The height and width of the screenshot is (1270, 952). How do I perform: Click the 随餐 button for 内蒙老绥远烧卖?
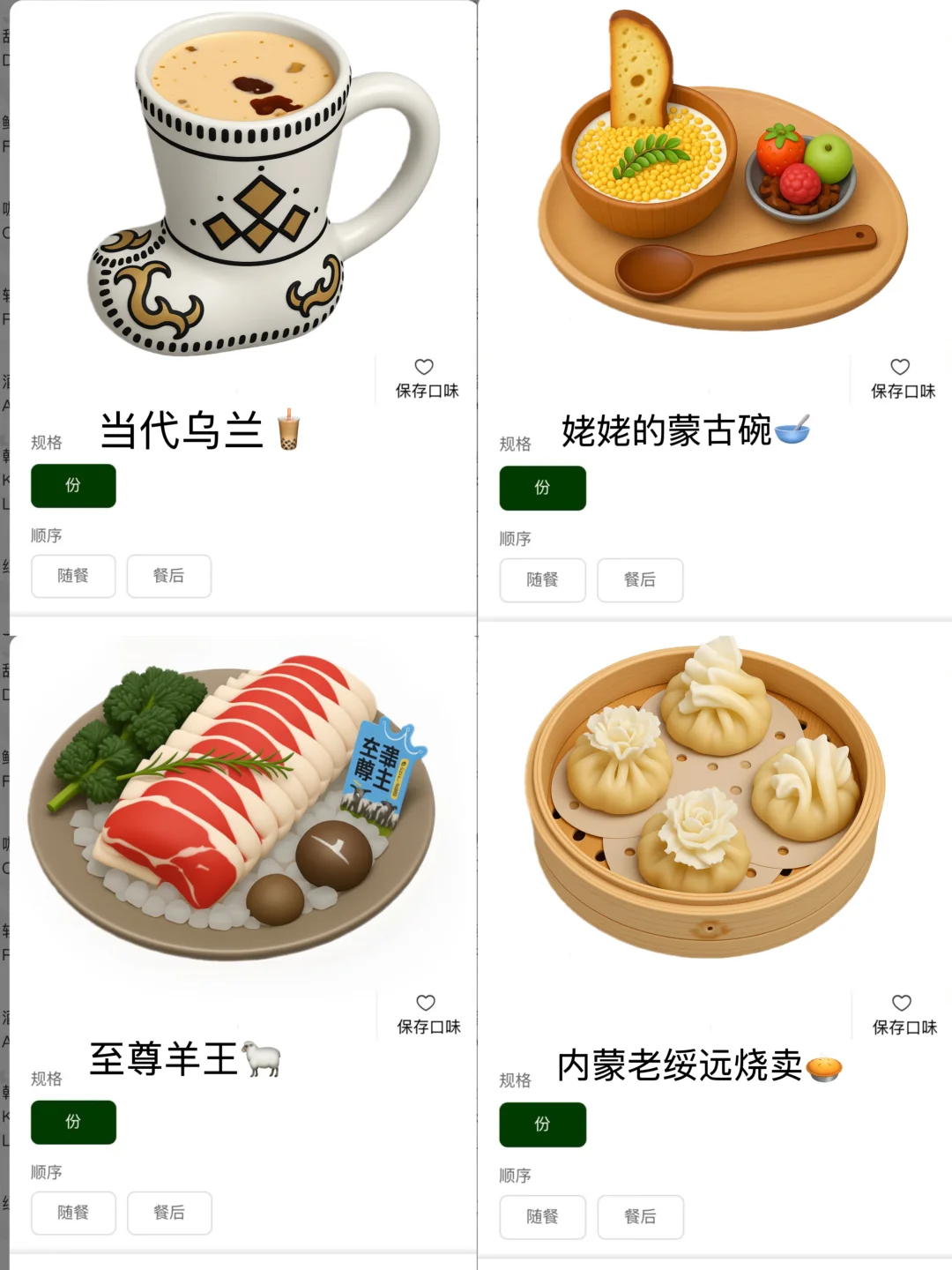click(x=542, y=1217)
